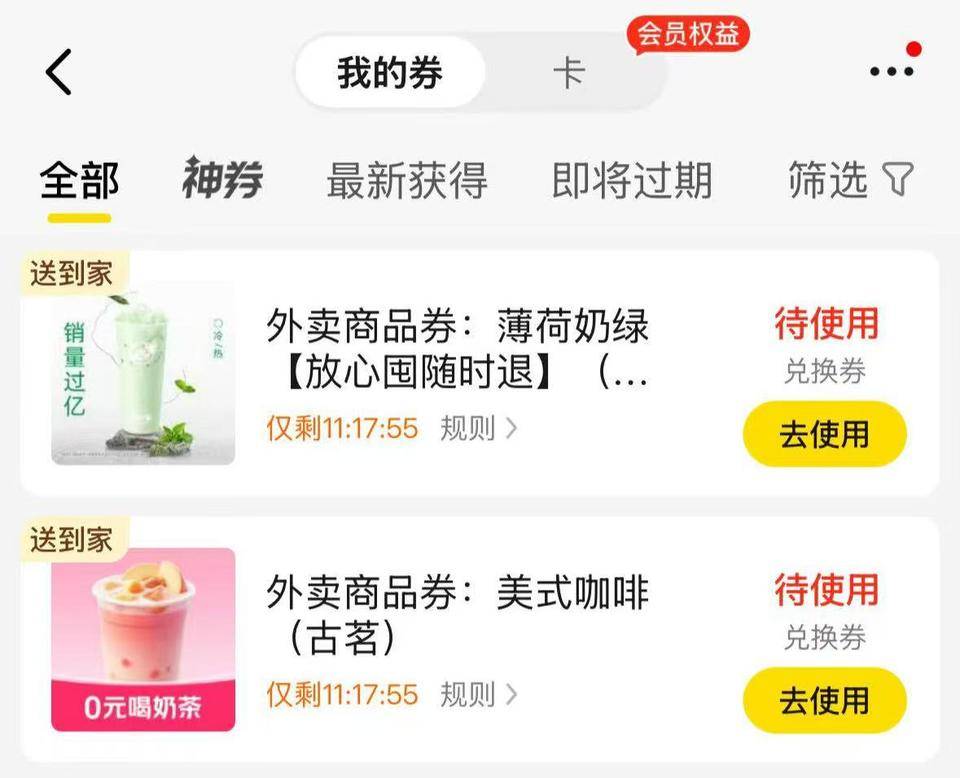The width and height of the screenshot is (960, 778).
Task: Switch to the 最新获得 tab
Action: (406, 181)
